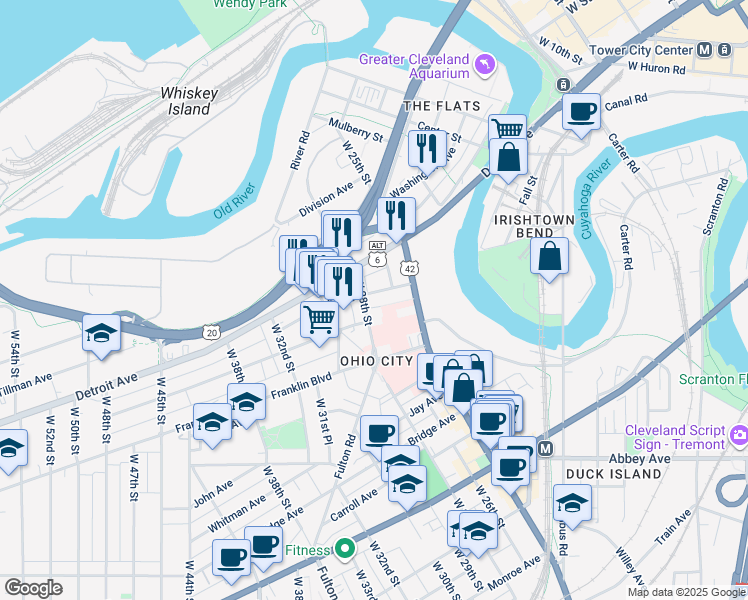748x600 pixels.
Task: Open Cleveland Script Sign - Tremont marker
Action: coord(738,436)
